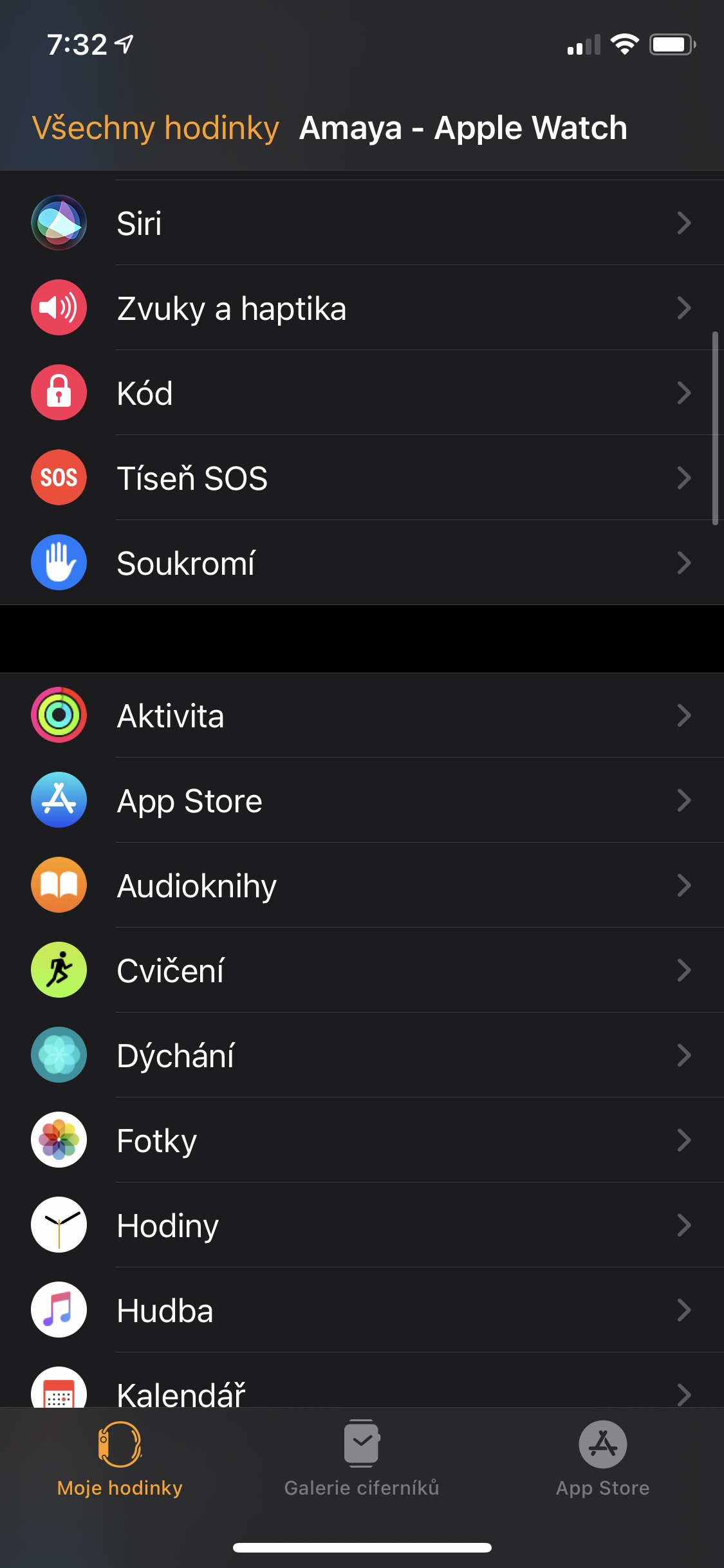
Task: Open Cvičení workout settings
Action: point(362,971)
